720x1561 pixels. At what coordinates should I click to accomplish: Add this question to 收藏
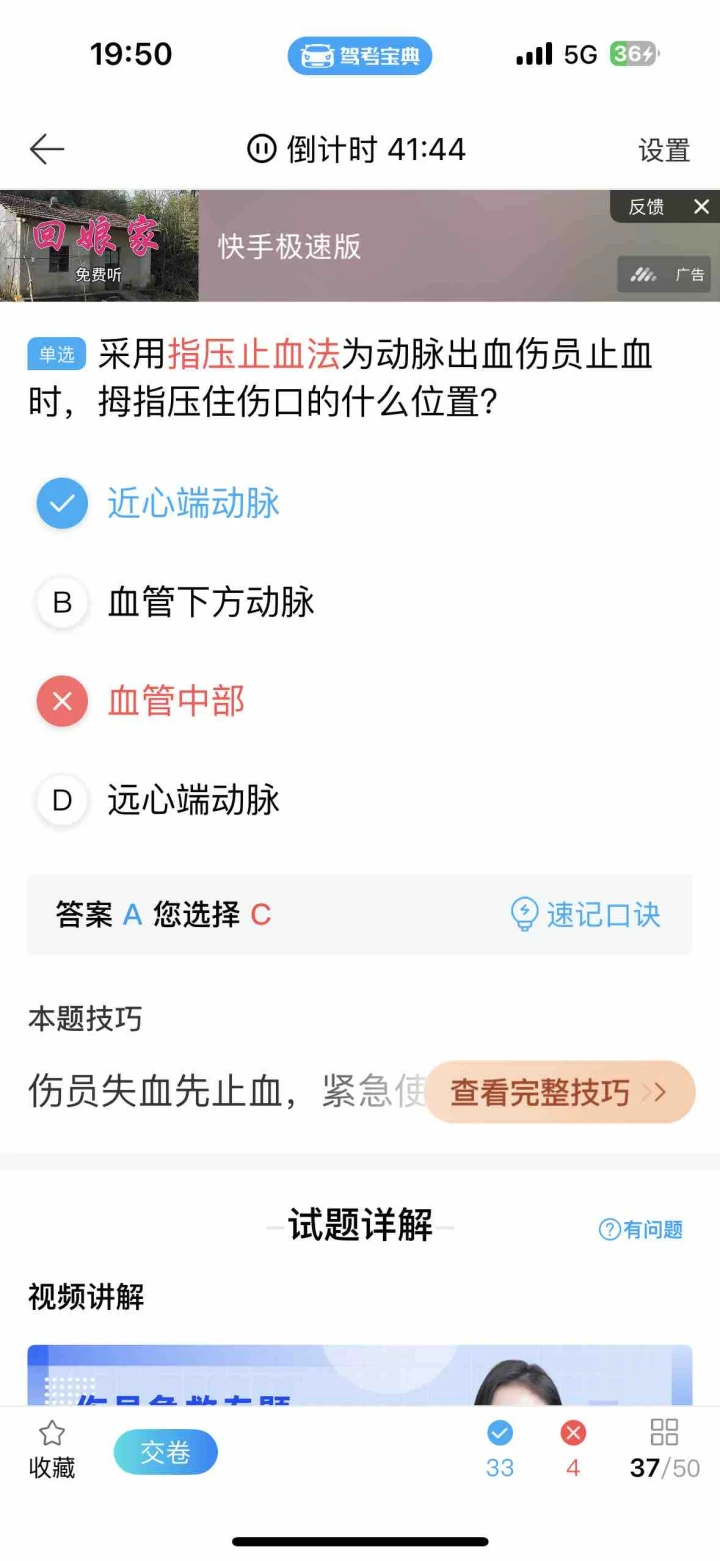click(51, 1450)
